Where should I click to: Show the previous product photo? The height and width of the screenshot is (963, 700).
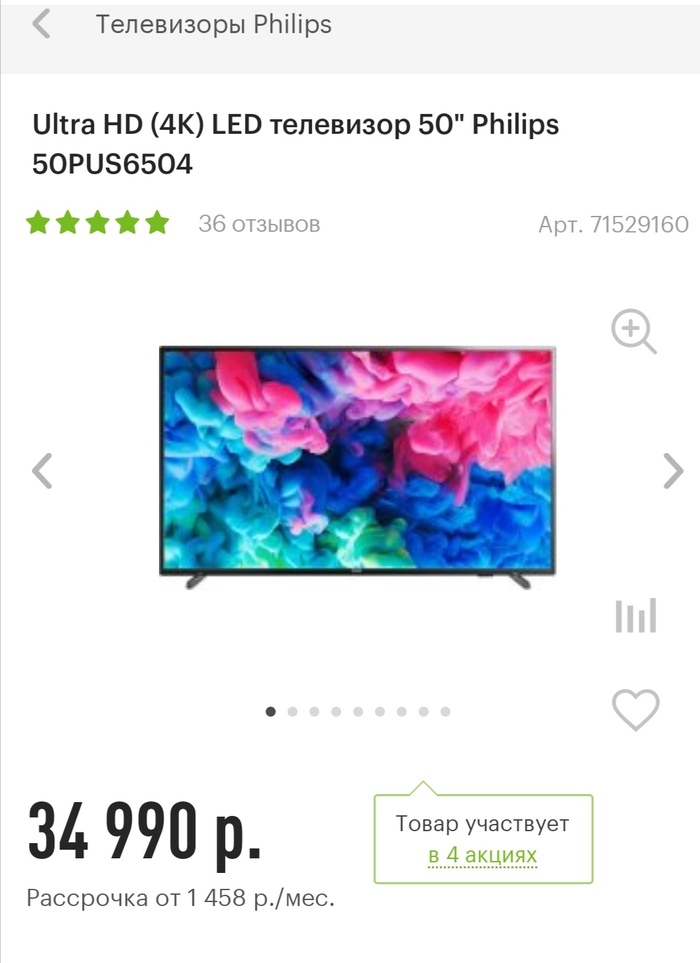pyautogui.click(x=42, y=469)
